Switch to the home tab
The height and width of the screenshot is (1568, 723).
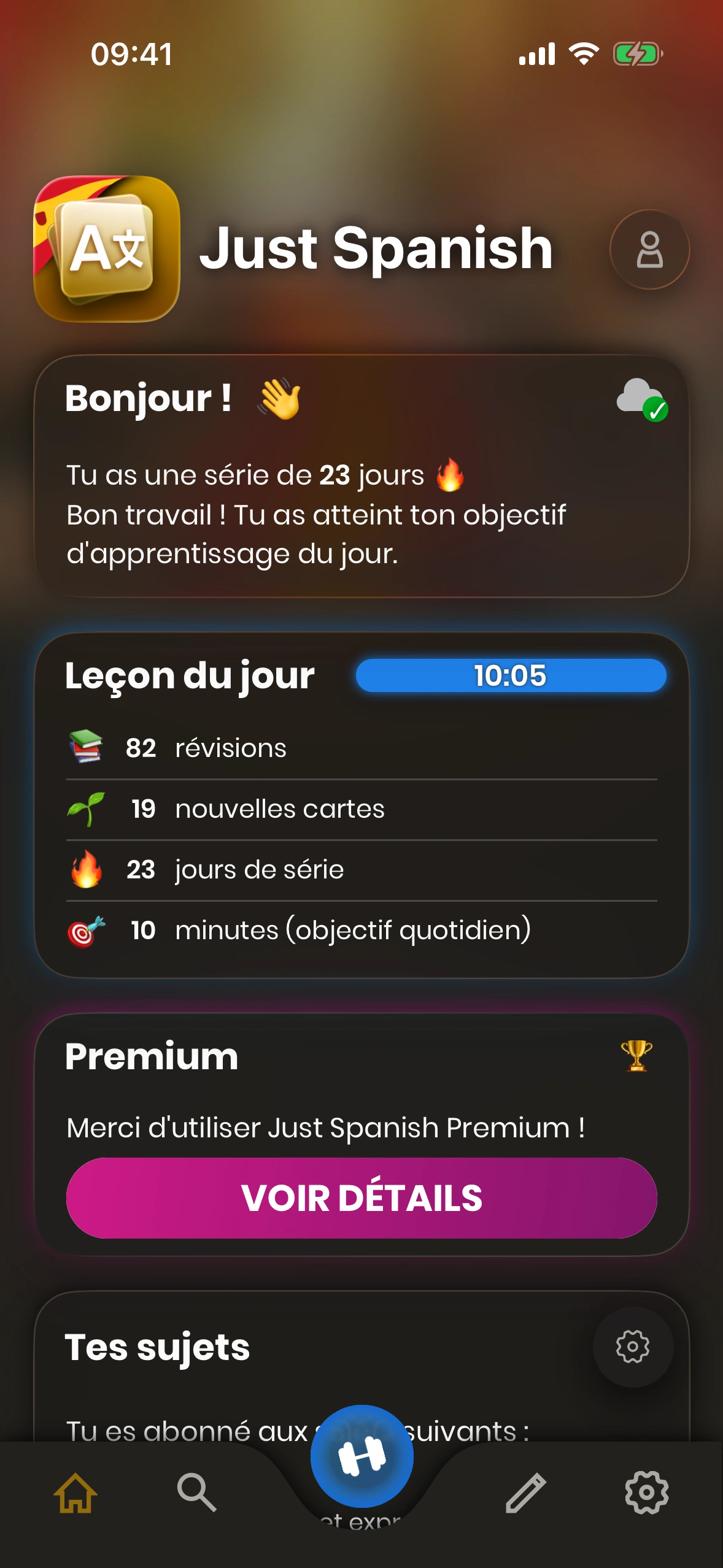tap(75, 1493)
